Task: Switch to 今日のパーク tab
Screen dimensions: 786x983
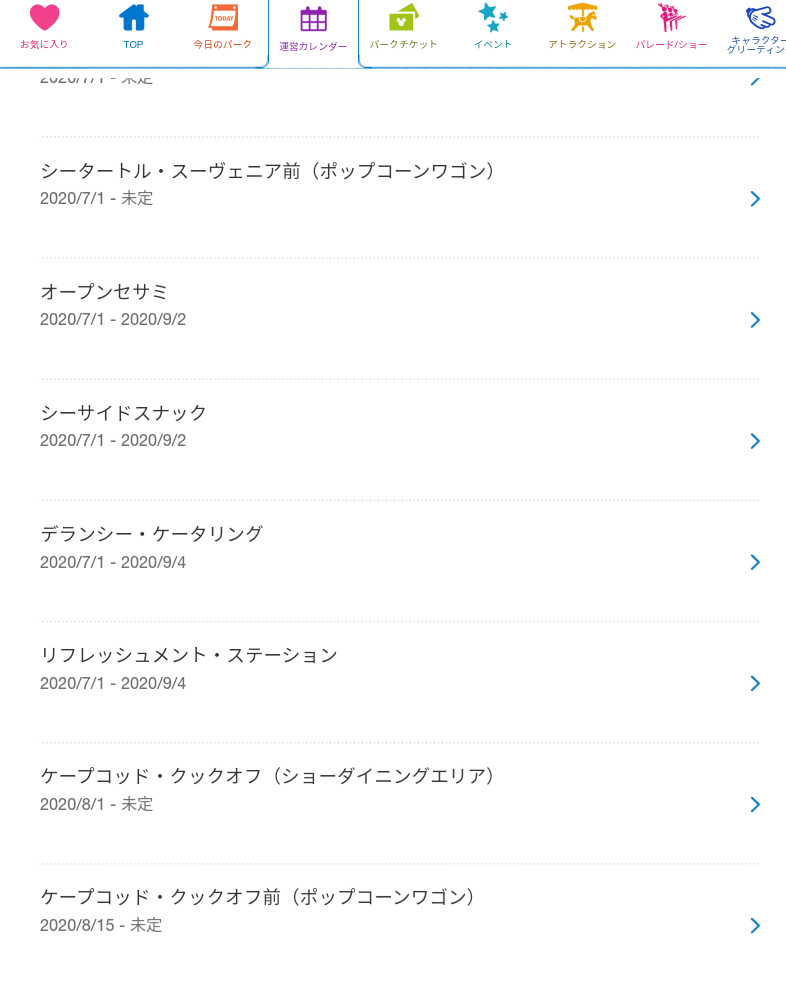Action: 223,27
